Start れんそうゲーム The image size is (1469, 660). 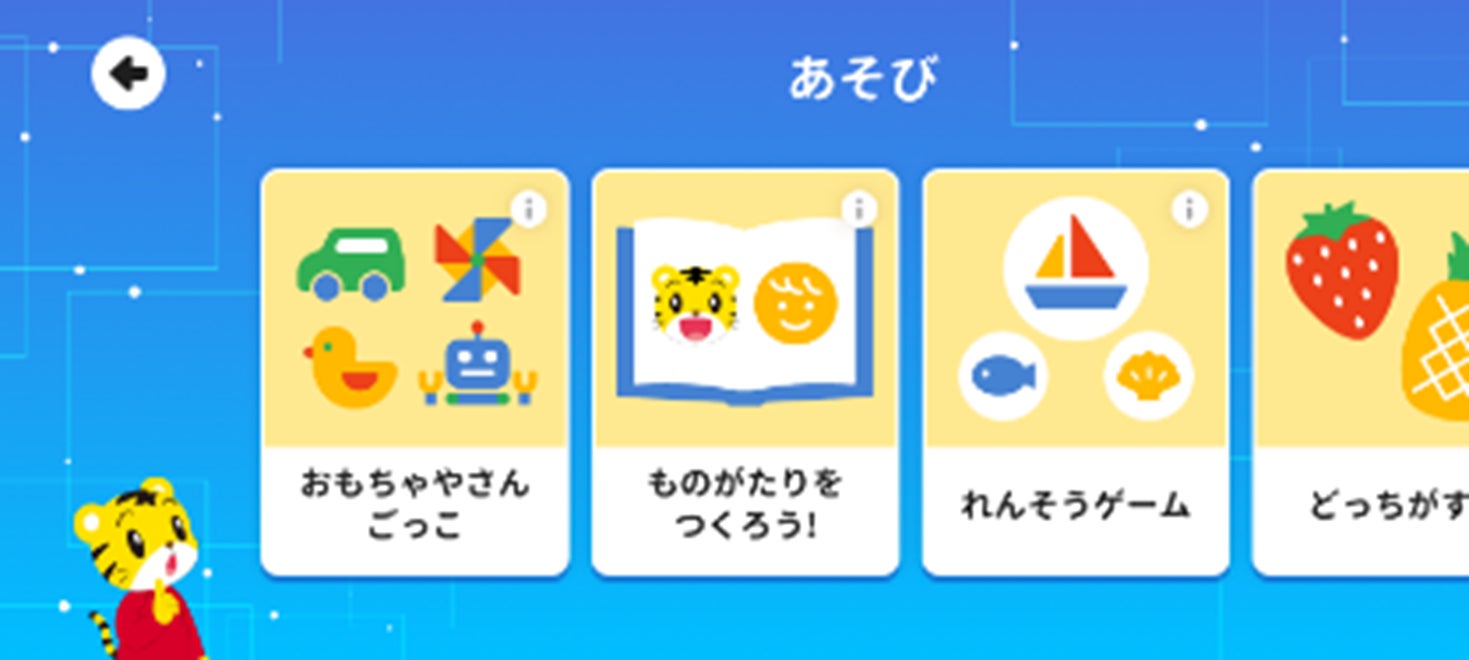pos(1075,372)
